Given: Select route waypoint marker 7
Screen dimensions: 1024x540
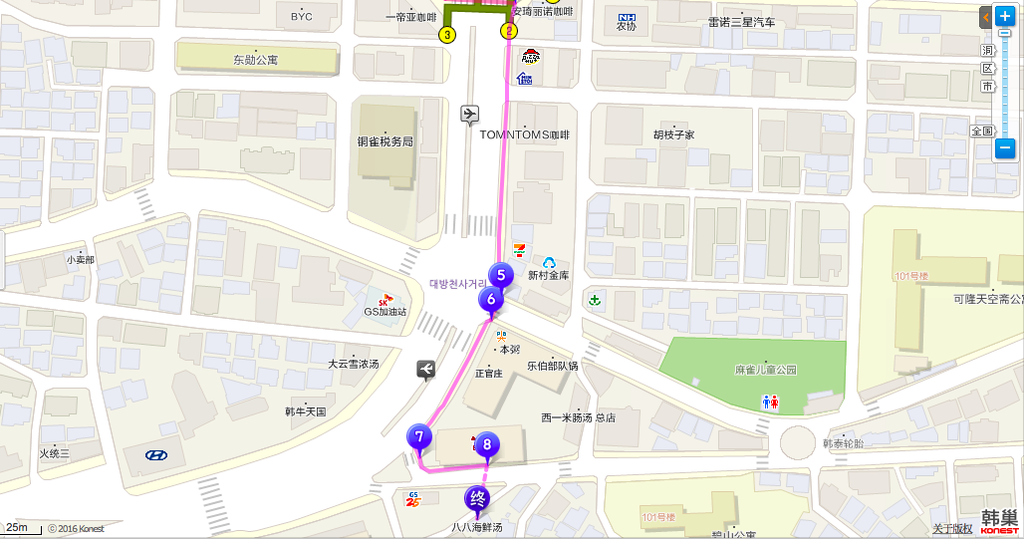Looking at the screenshot, I should pos(419,436).
